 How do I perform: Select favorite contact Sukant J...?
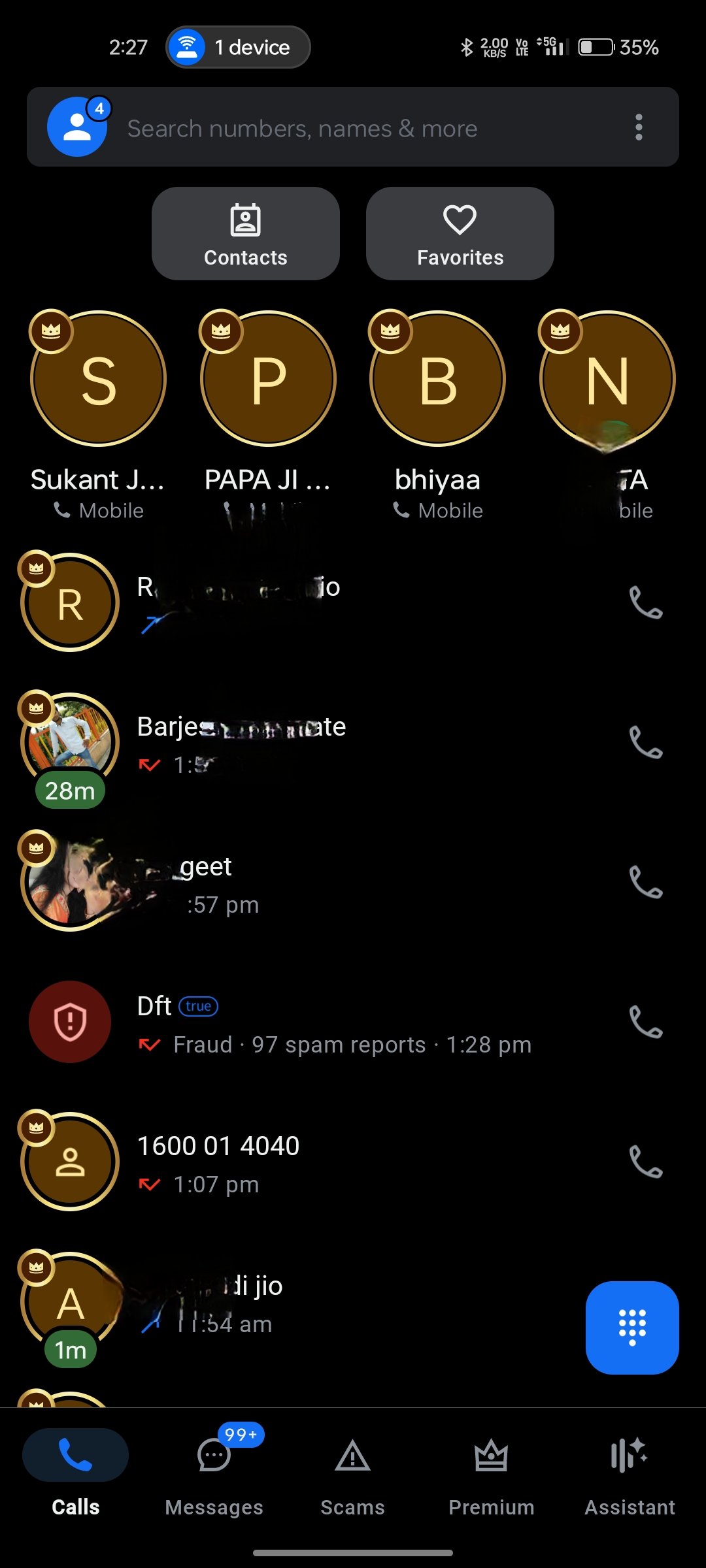[x=98, y=379]
